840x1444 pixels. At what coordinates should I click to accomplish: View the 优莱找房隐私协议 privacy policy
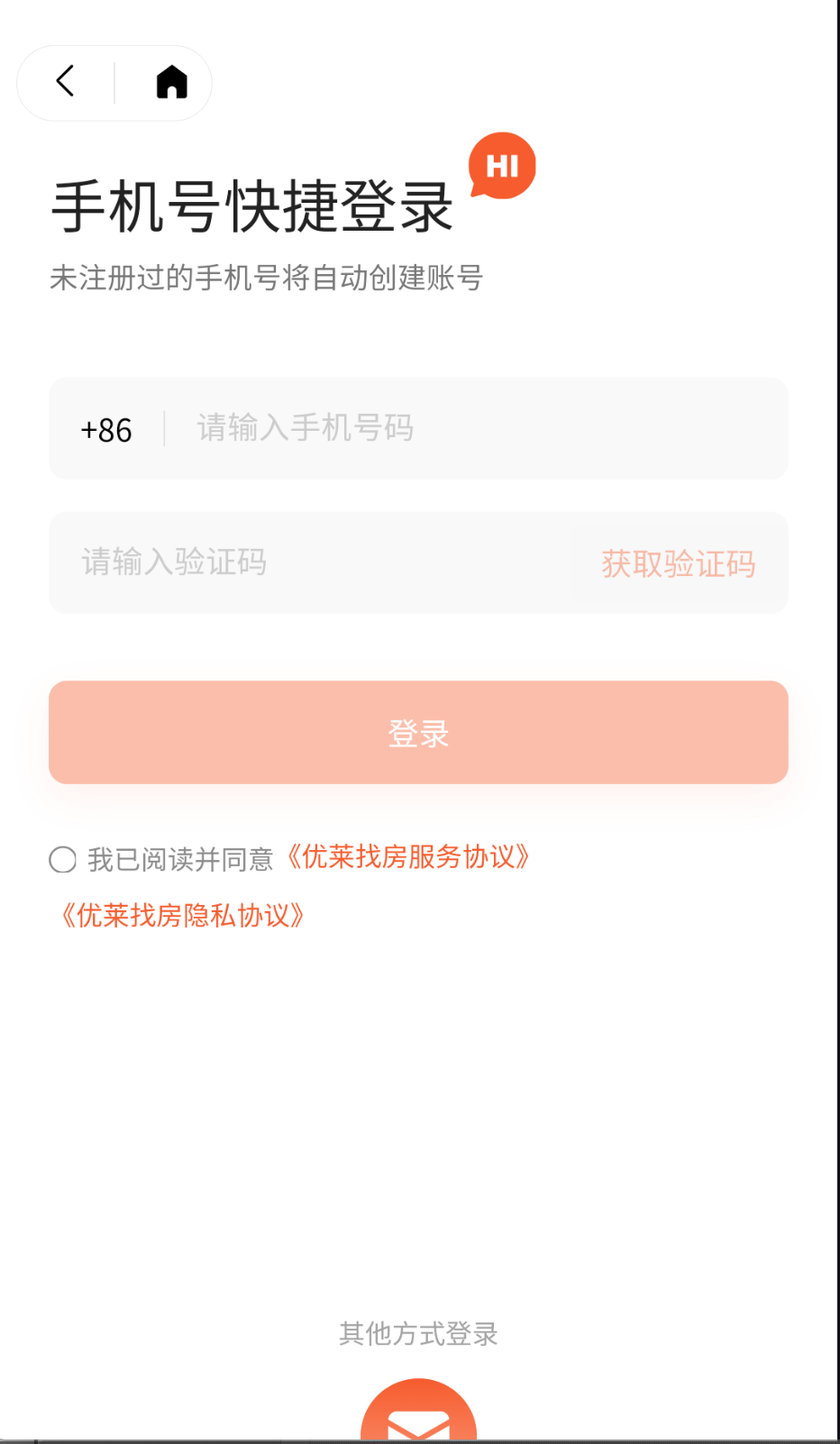pyautogui.click(x=180, y=916)
